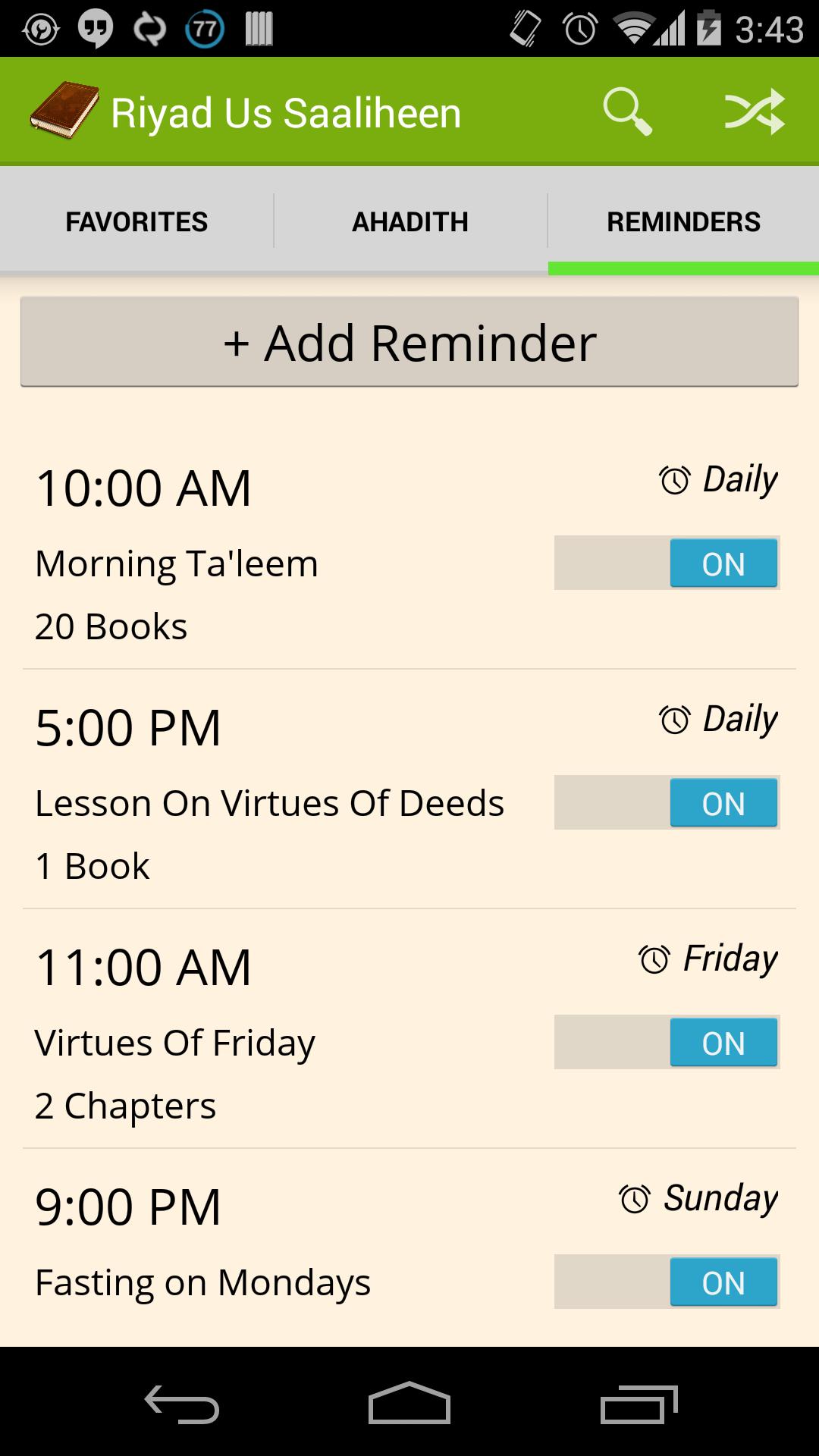Toggle the Virtues Of Friday reminder switch
This screenshot has height=1456, width=819.
667,1042
